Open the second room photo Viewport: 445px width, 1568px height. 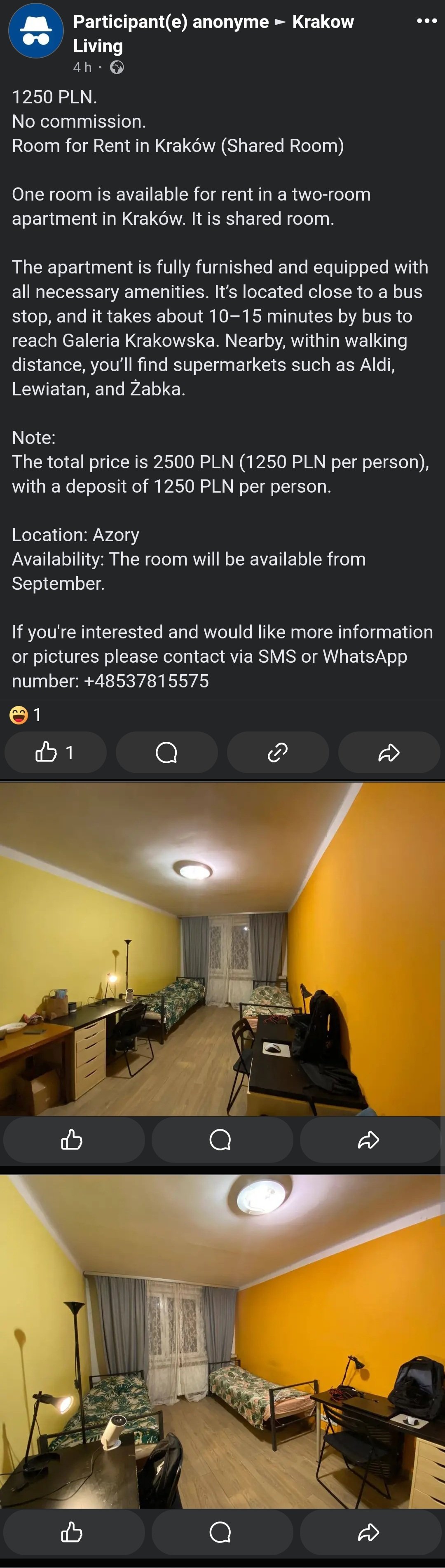pyautogui.click(x=222, y=1342)
